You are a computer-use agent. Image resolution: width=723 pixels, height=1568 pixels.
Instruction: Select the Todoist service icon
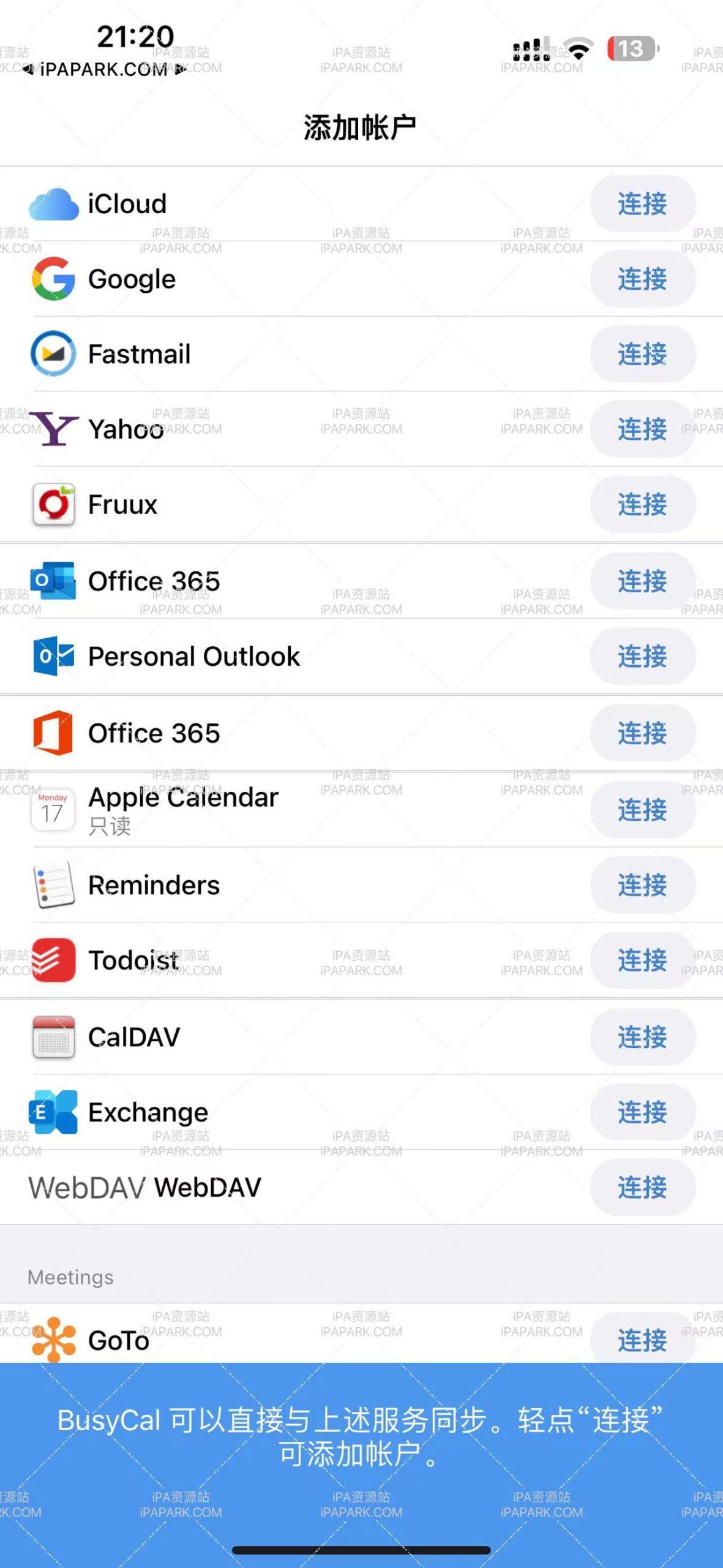pyautogui.click(x=54, y=960)
